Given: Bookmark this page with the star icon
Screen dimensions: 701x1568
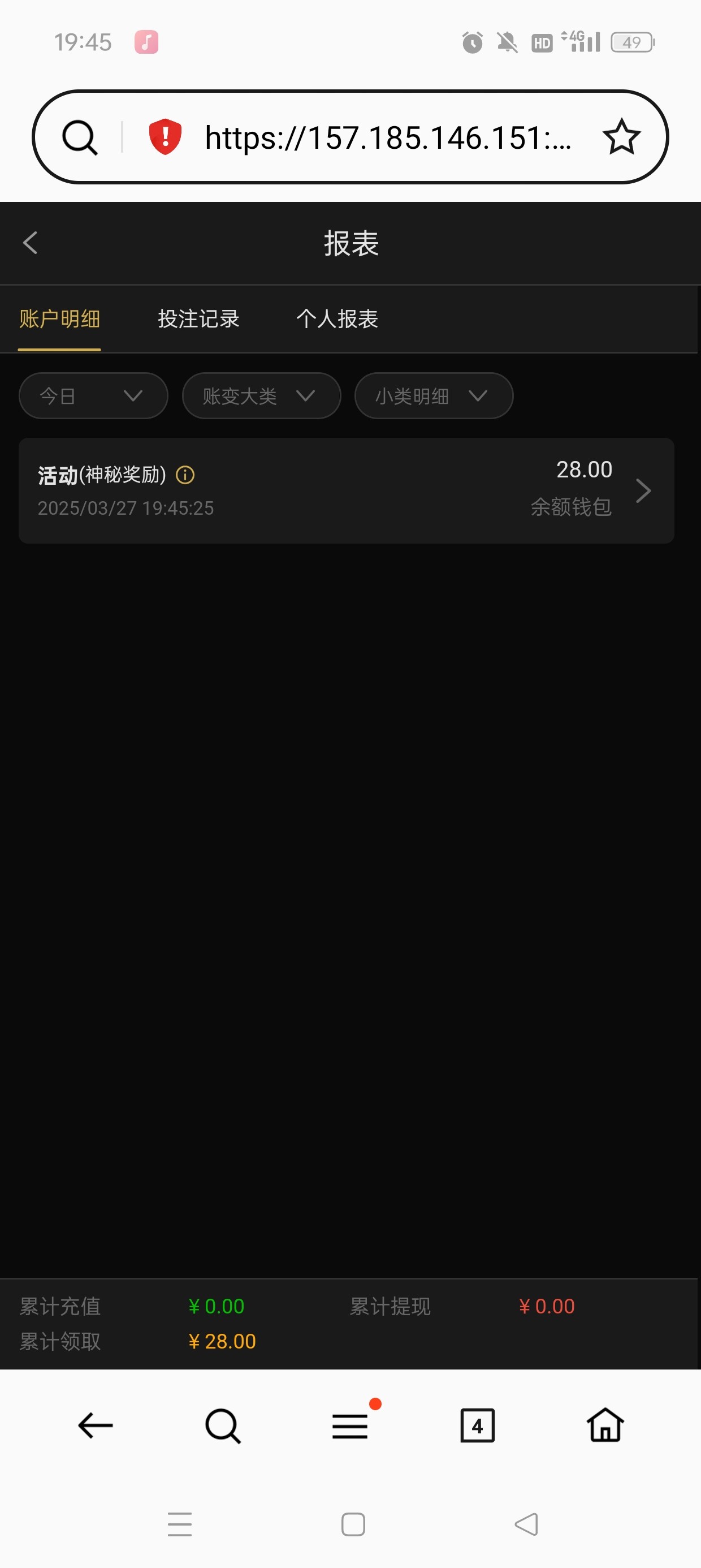Looking at the screenshot, I should (621, 137).
